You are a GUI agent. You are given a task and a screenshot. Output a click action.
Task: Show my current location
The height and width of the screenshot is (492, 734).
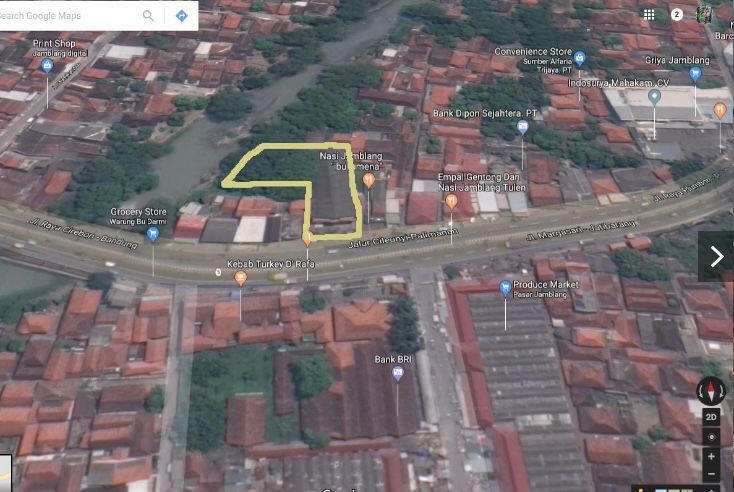click(x=711, y=437)
